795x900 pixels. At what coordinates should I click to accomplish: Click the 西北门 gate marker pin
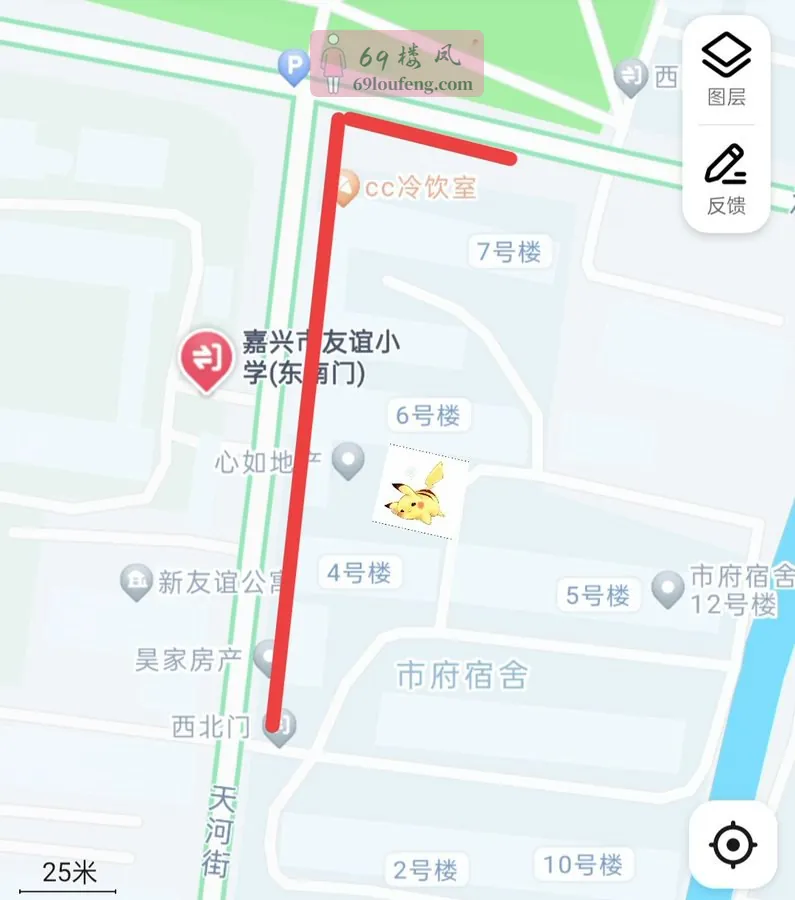point(278,729)
